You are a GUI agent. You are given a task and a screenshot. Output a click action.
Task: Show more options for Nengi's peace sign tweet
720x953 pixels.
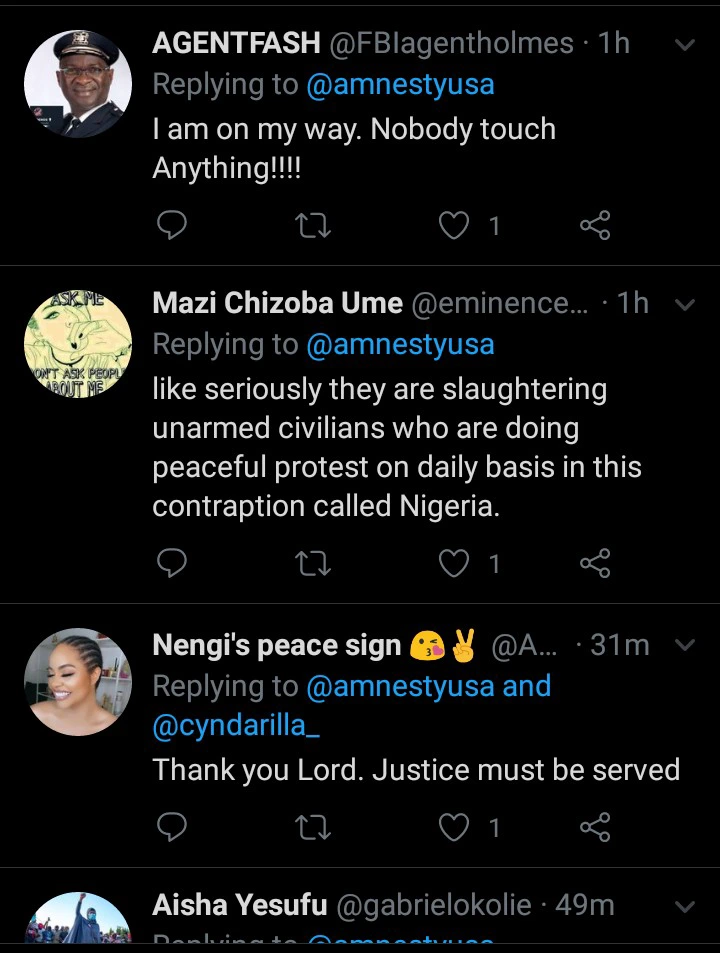(685, 646)
